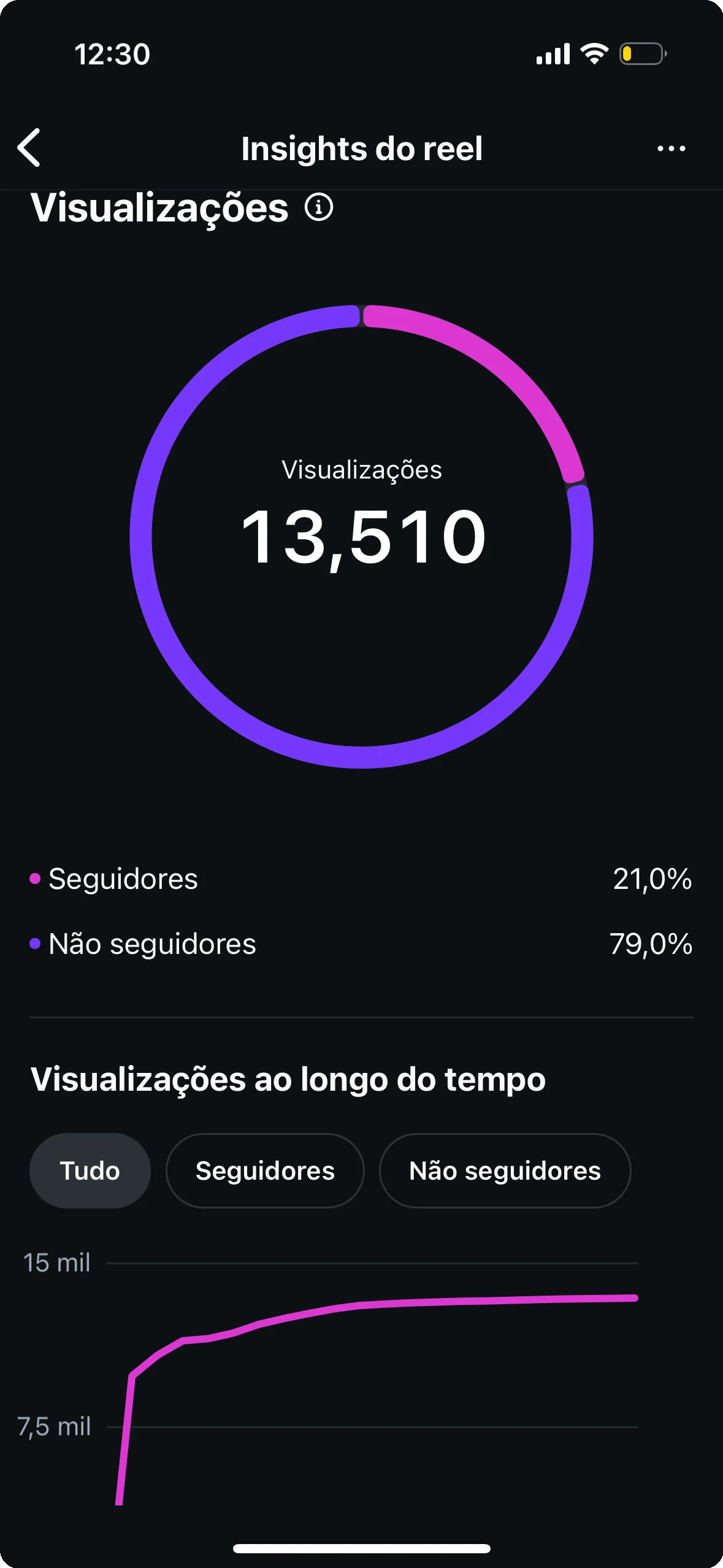Go back from Insights do reel
This screenshot has width=723, height=1568.
tap(29, 148)
